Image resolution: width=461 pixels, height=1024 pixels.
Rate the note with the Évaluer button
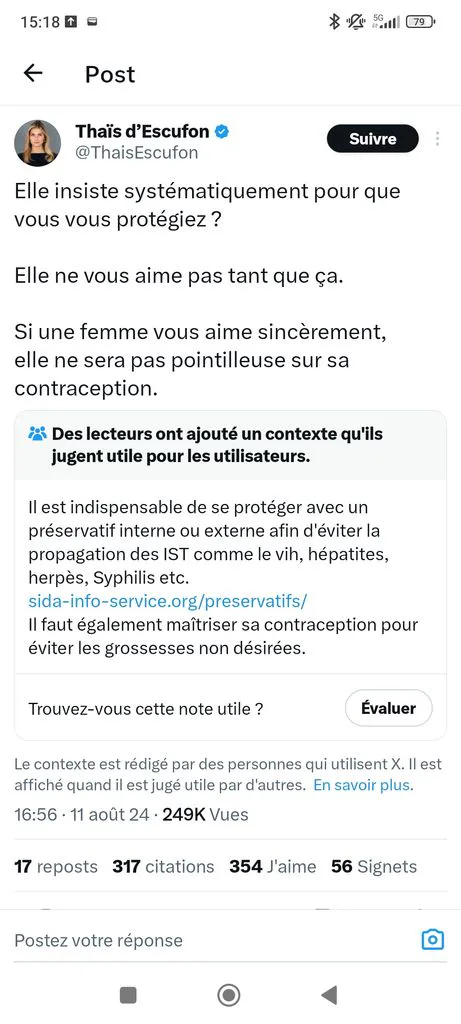tap(389, 708)
